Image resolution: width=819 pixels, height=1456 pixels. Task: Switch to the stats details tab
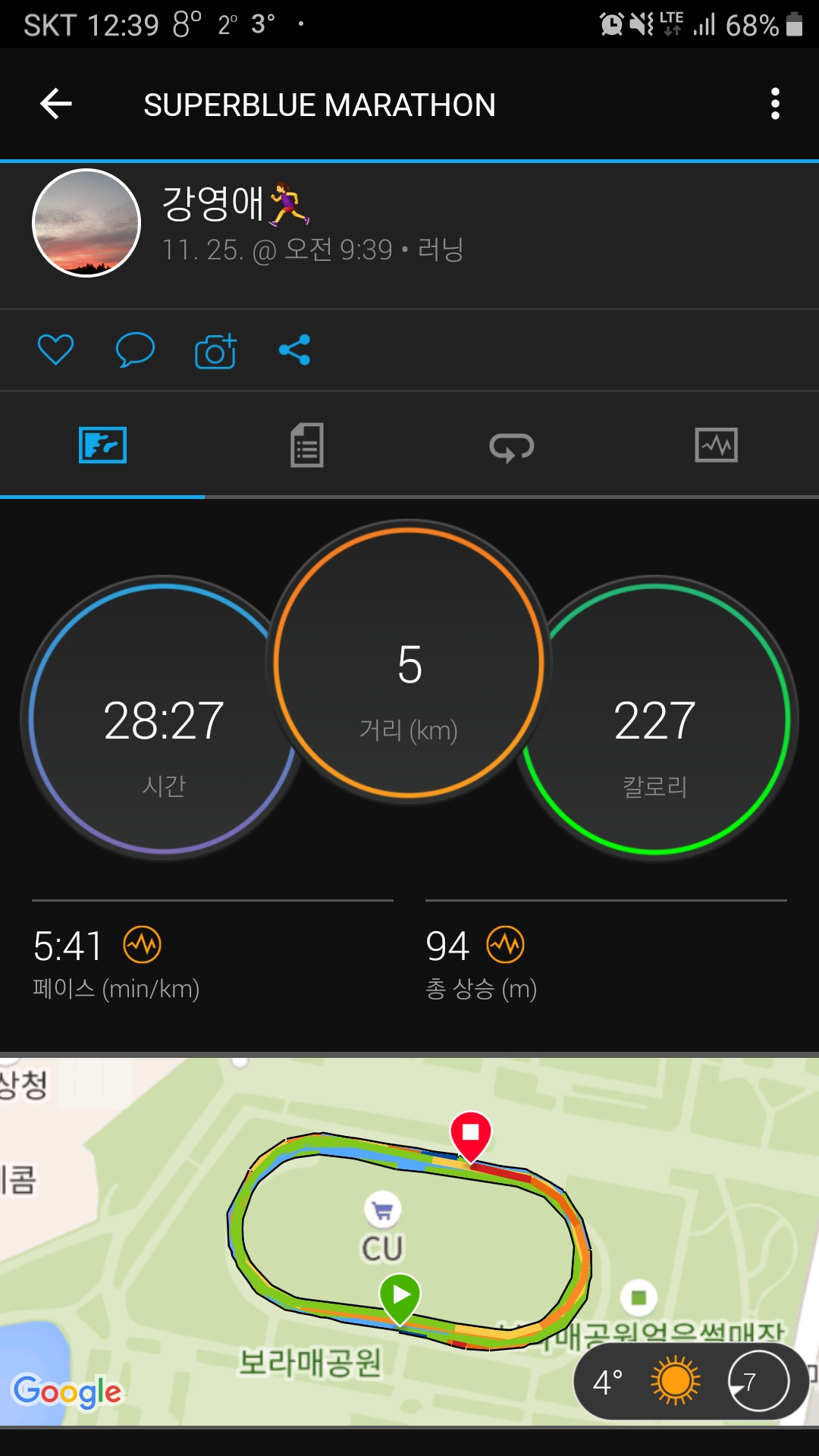pyautogui.click(x=307, y=445)
